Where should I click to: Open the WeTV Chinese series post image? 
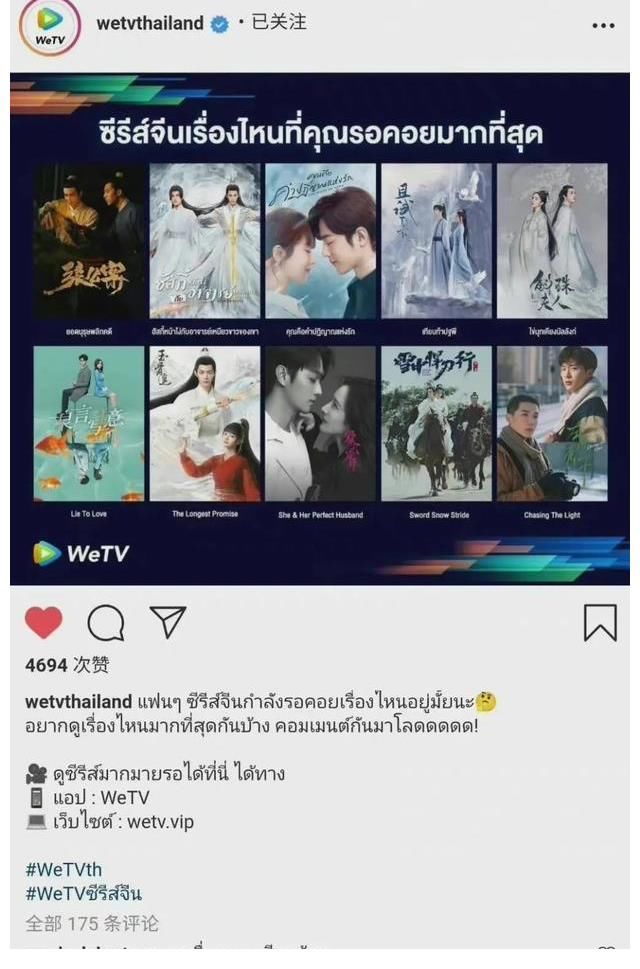[x=320, y=330]
